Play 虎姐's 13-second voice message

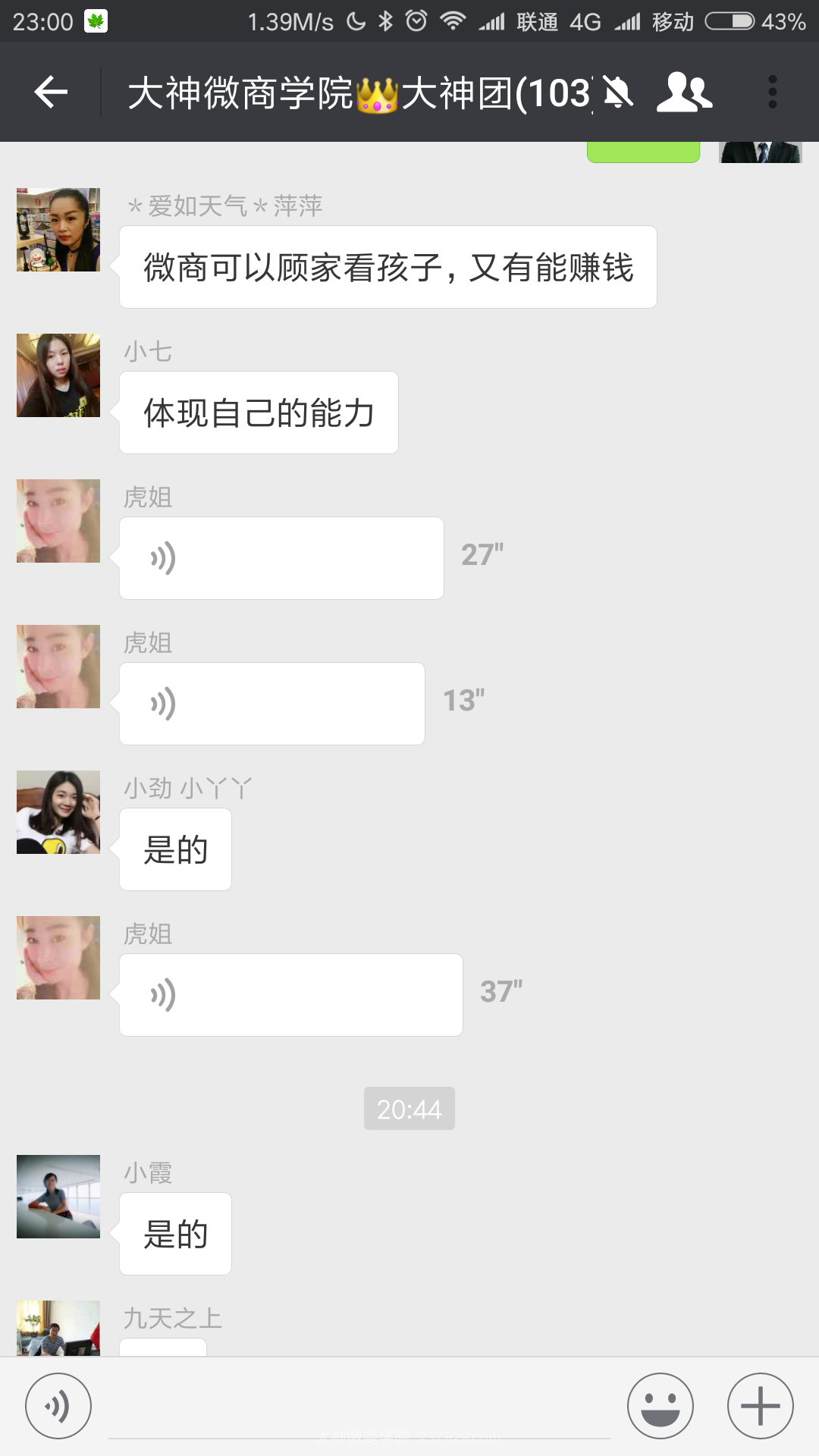tap(272, 704)
